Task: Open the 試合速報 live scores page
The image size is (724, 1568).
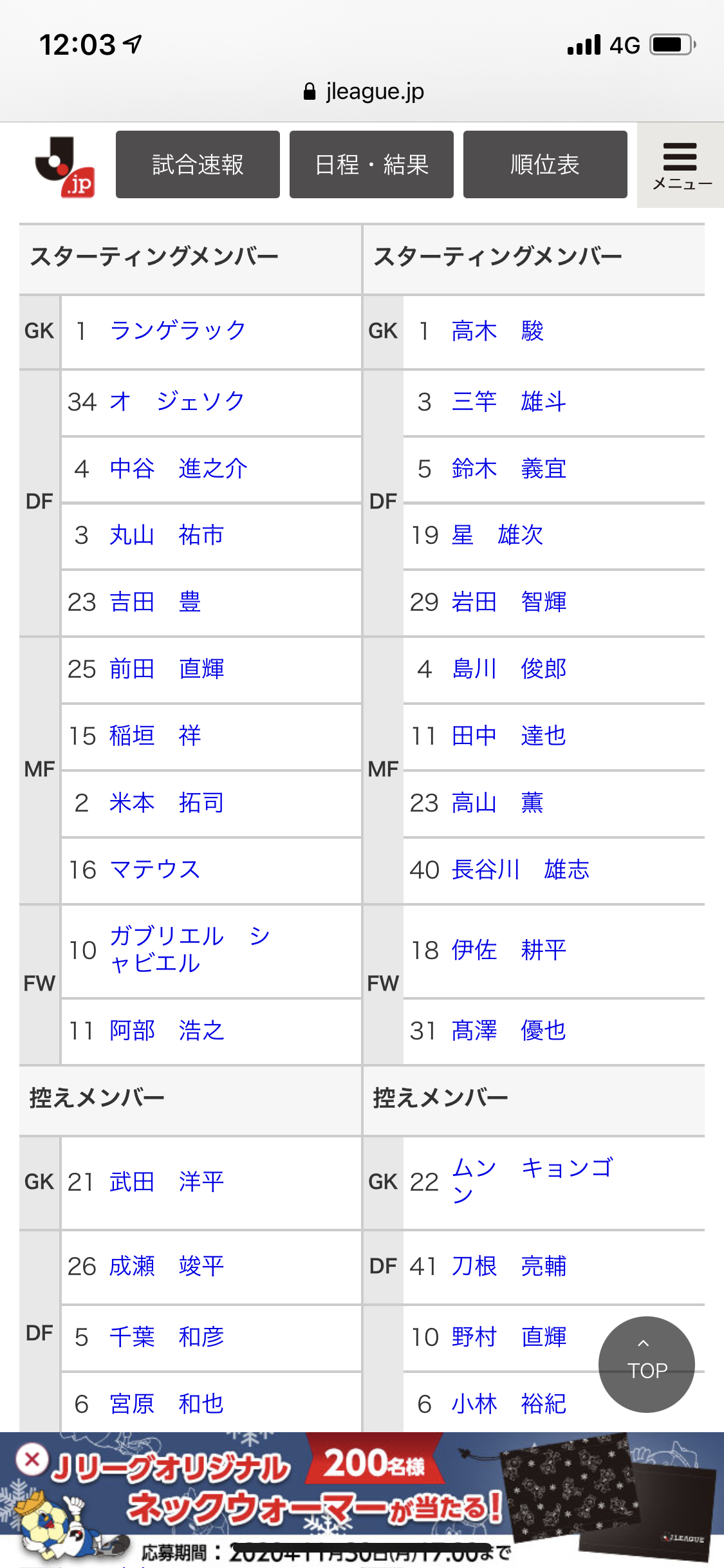Action: 198,164
